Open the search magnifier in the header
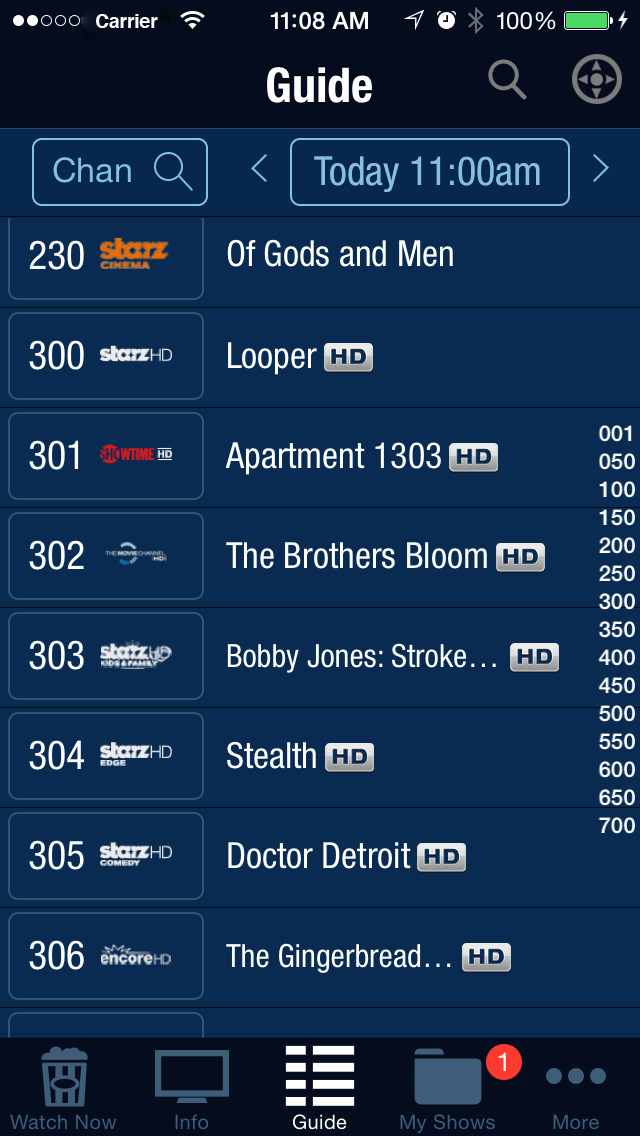Screen dimensions: 640x1136 (x=507, y=80)
